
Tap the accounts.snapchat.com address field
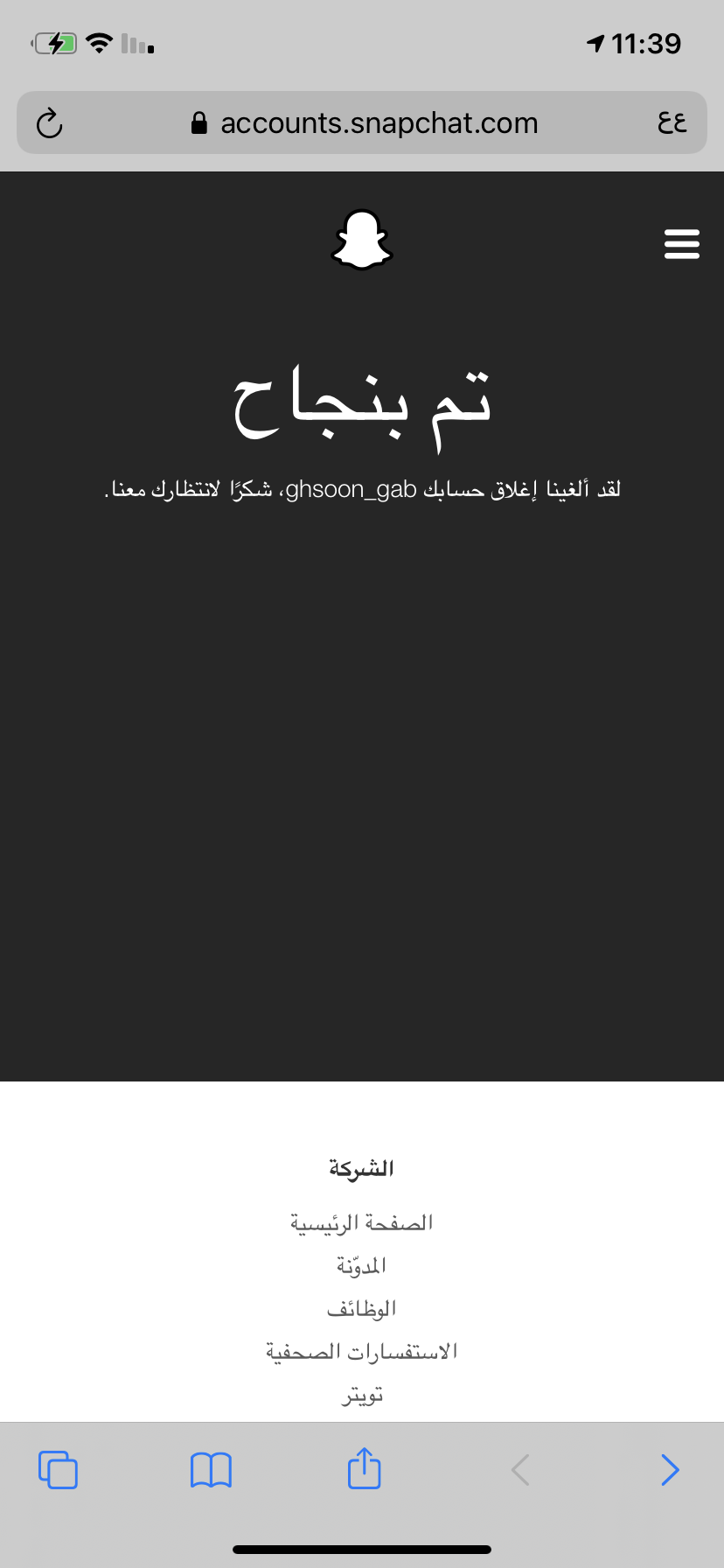[x=362, y=122]
